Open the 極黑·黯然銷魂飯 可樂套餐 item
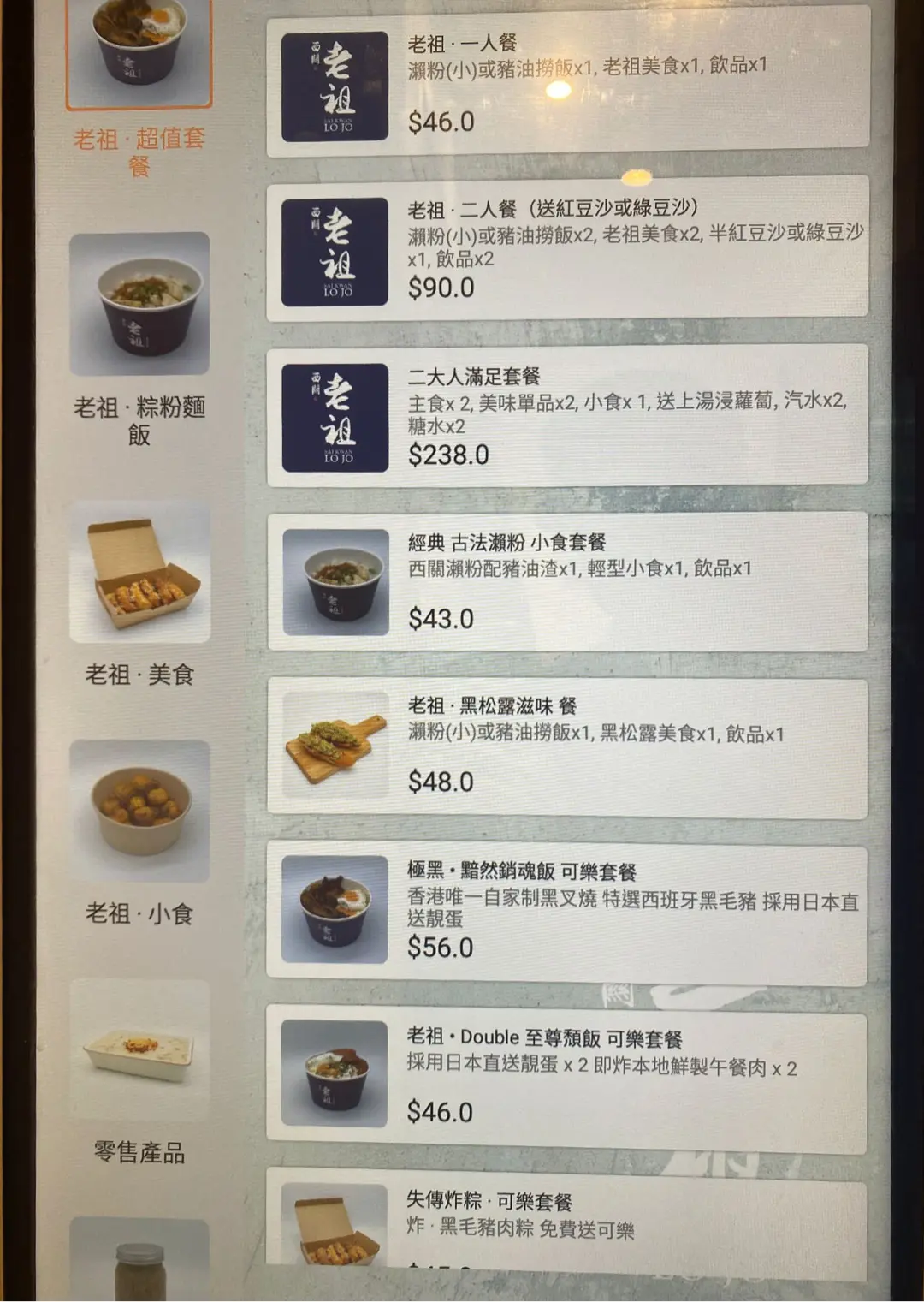This screenshot has height=1302, width=924. (x=568, y=911)
